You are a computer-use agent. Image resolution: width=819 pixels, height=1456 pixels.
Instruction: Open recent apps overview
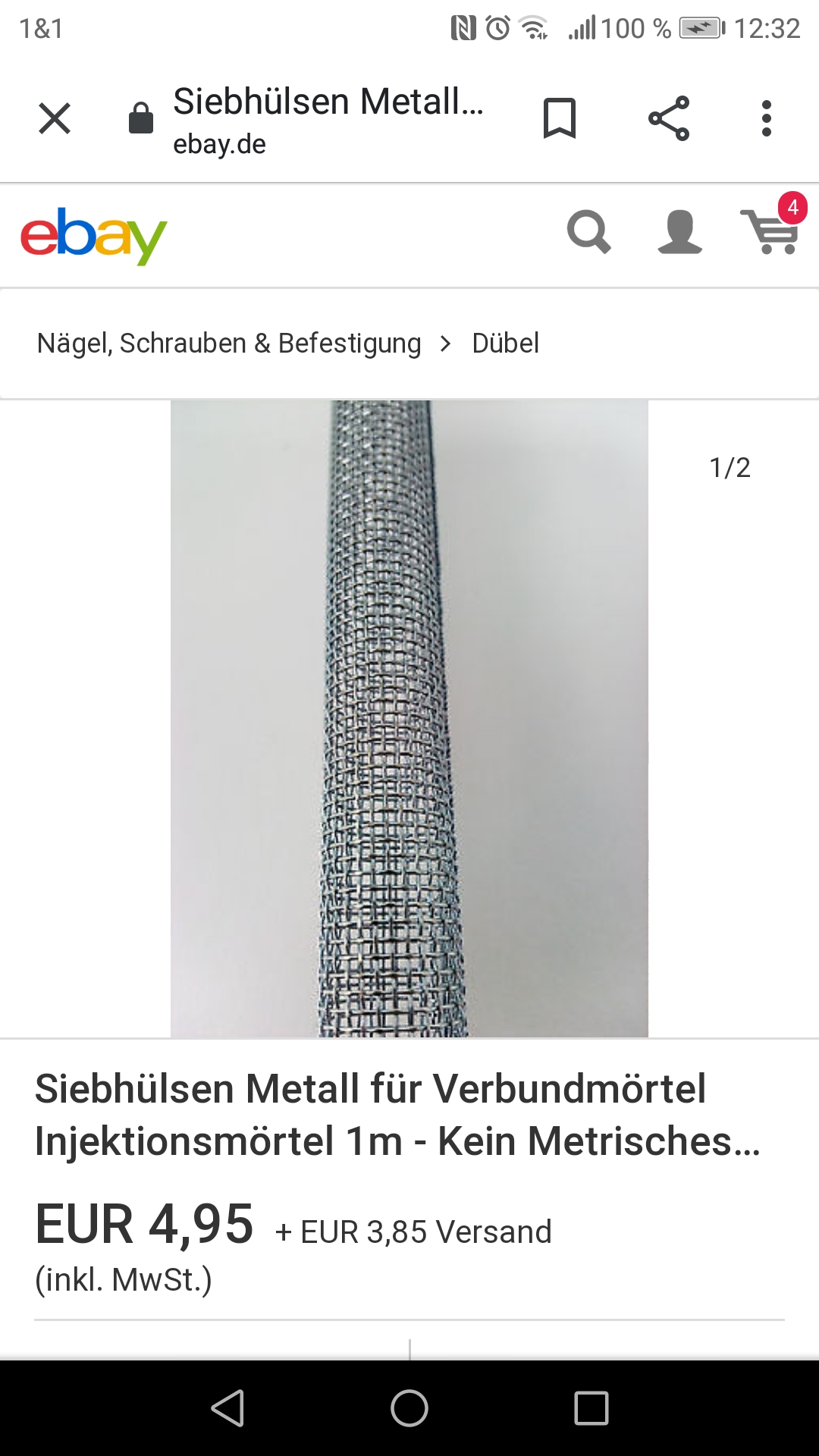tap(591, 1408)
